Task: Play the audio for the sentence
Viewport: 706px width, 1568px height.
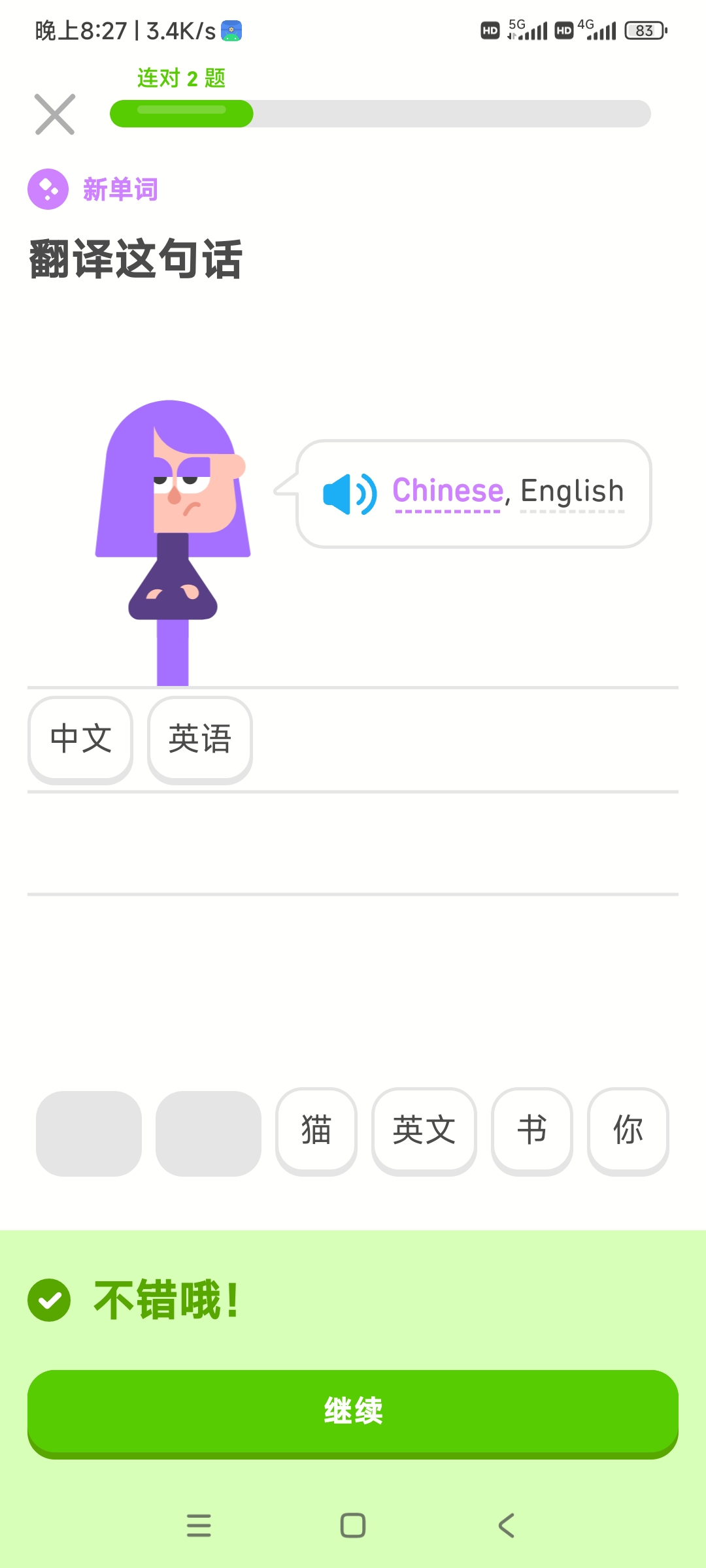Action: click(x=350, y=494)
